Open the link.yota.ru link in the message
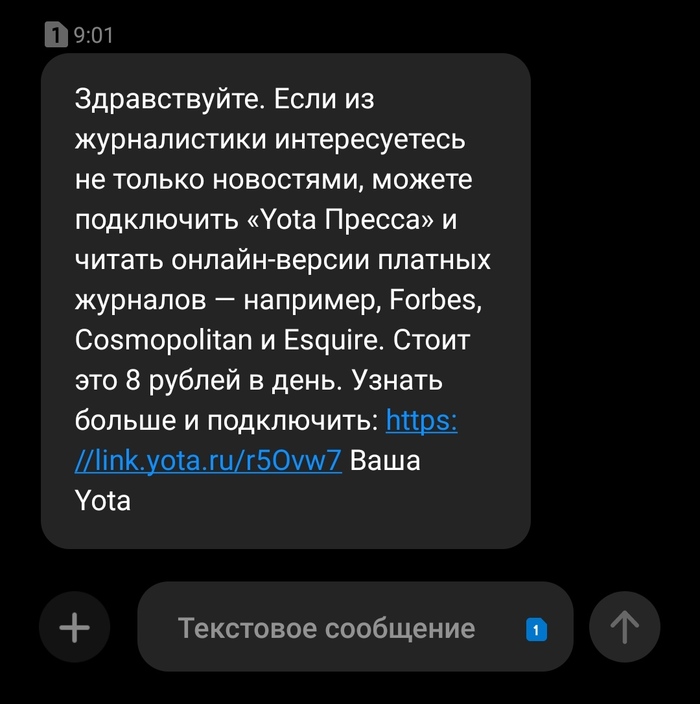Screen dimensions: 700x704 point(209,460)
